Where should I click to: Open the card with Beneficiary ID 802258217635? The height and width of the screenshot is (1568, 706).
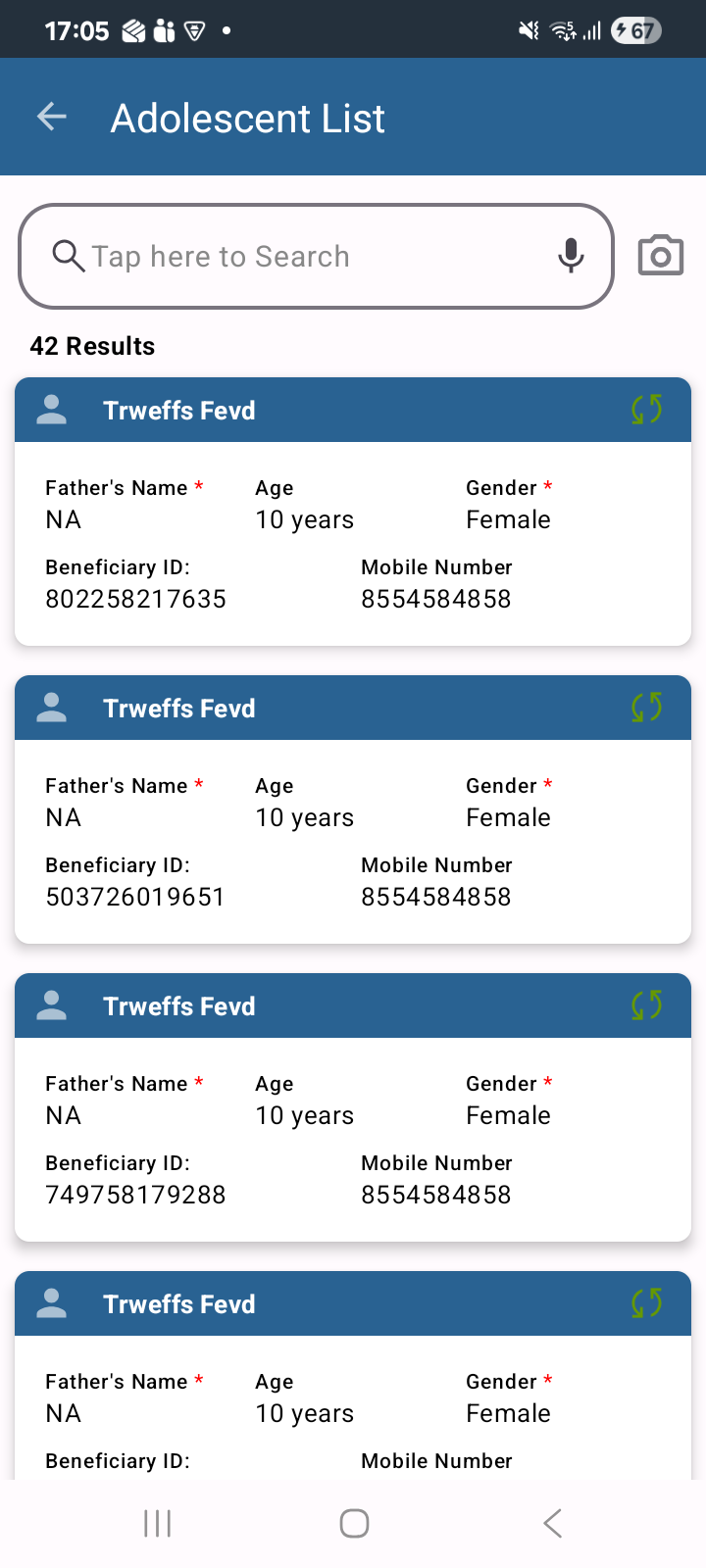click(353, 512)
